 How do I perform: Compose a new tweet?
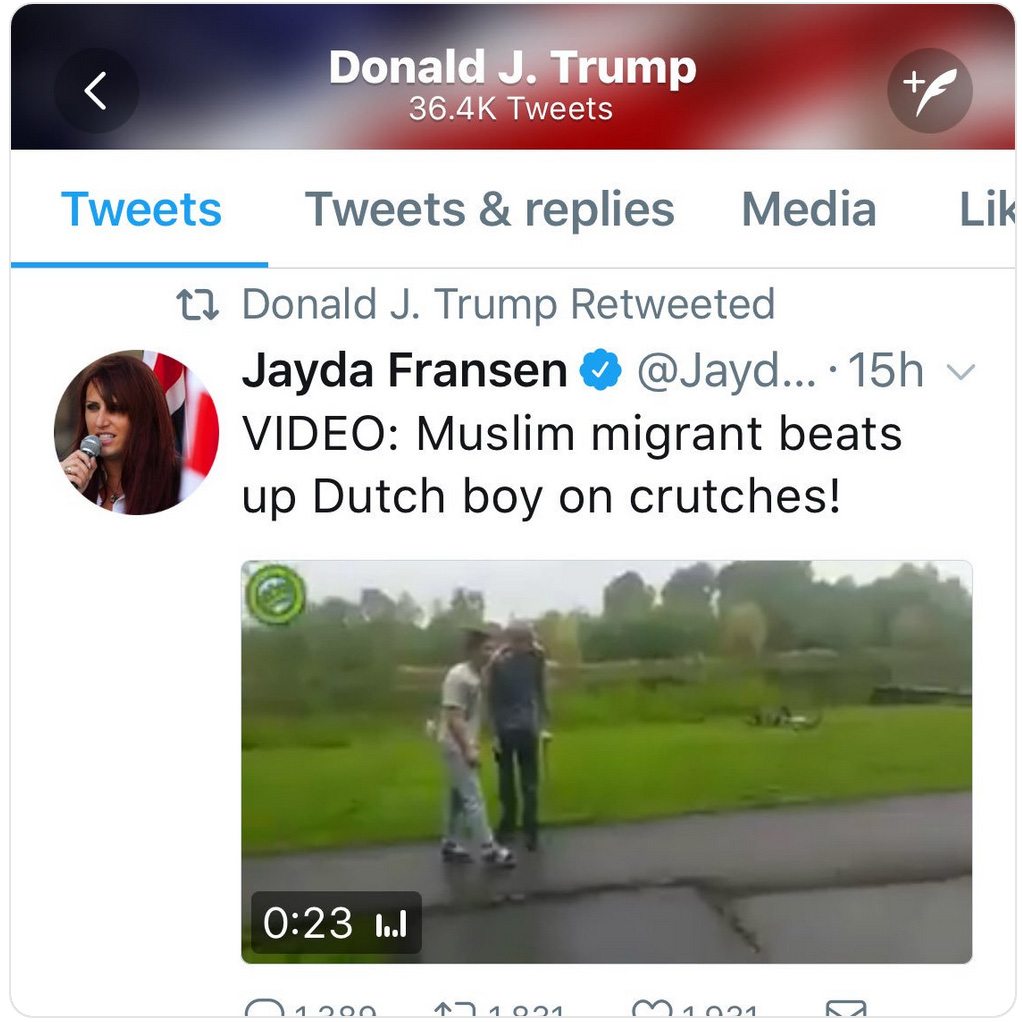[x=929, y=91]
